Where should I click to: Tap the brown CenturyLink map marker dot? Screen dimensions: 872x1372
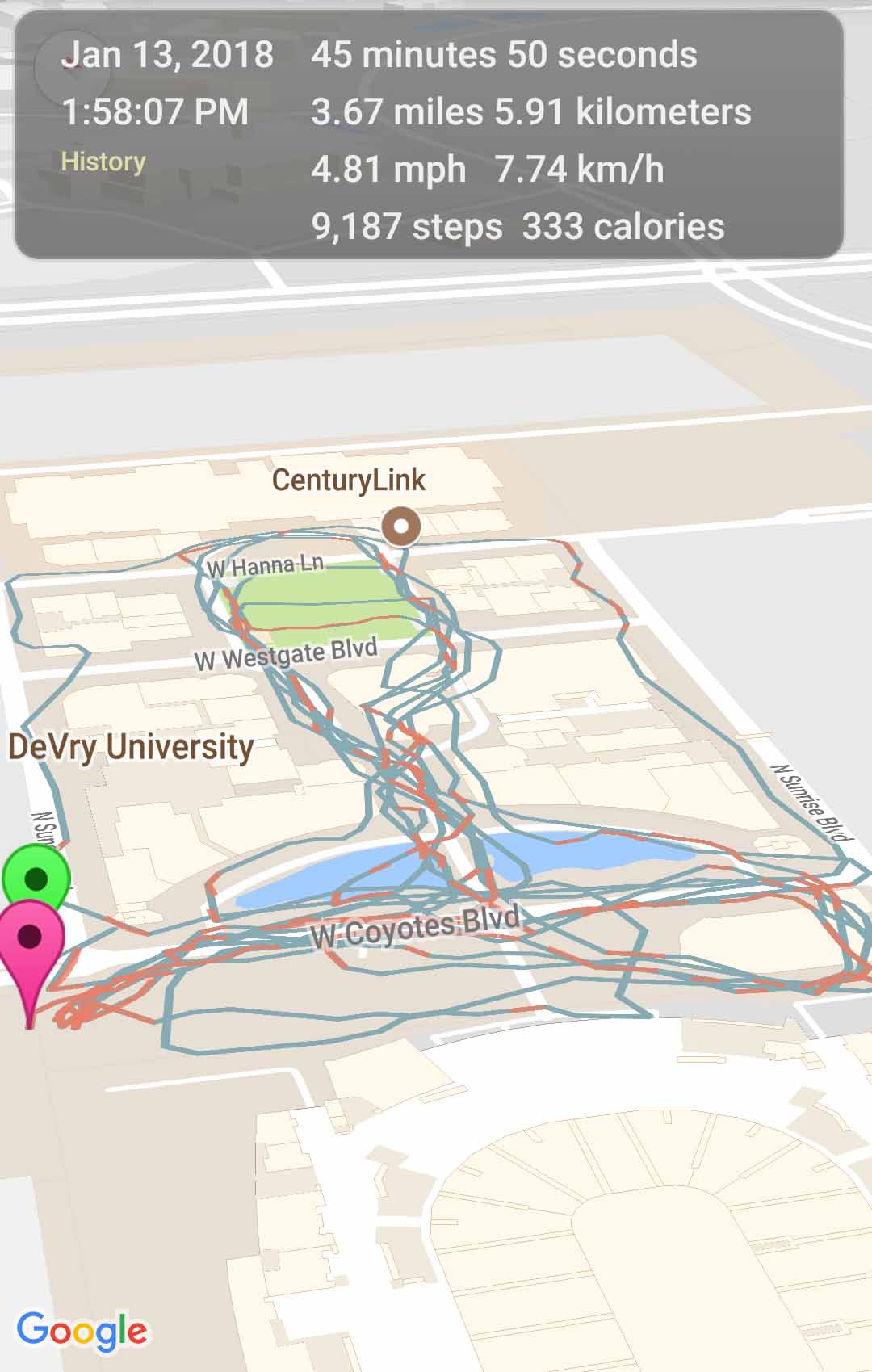click(x=401, y=527)
